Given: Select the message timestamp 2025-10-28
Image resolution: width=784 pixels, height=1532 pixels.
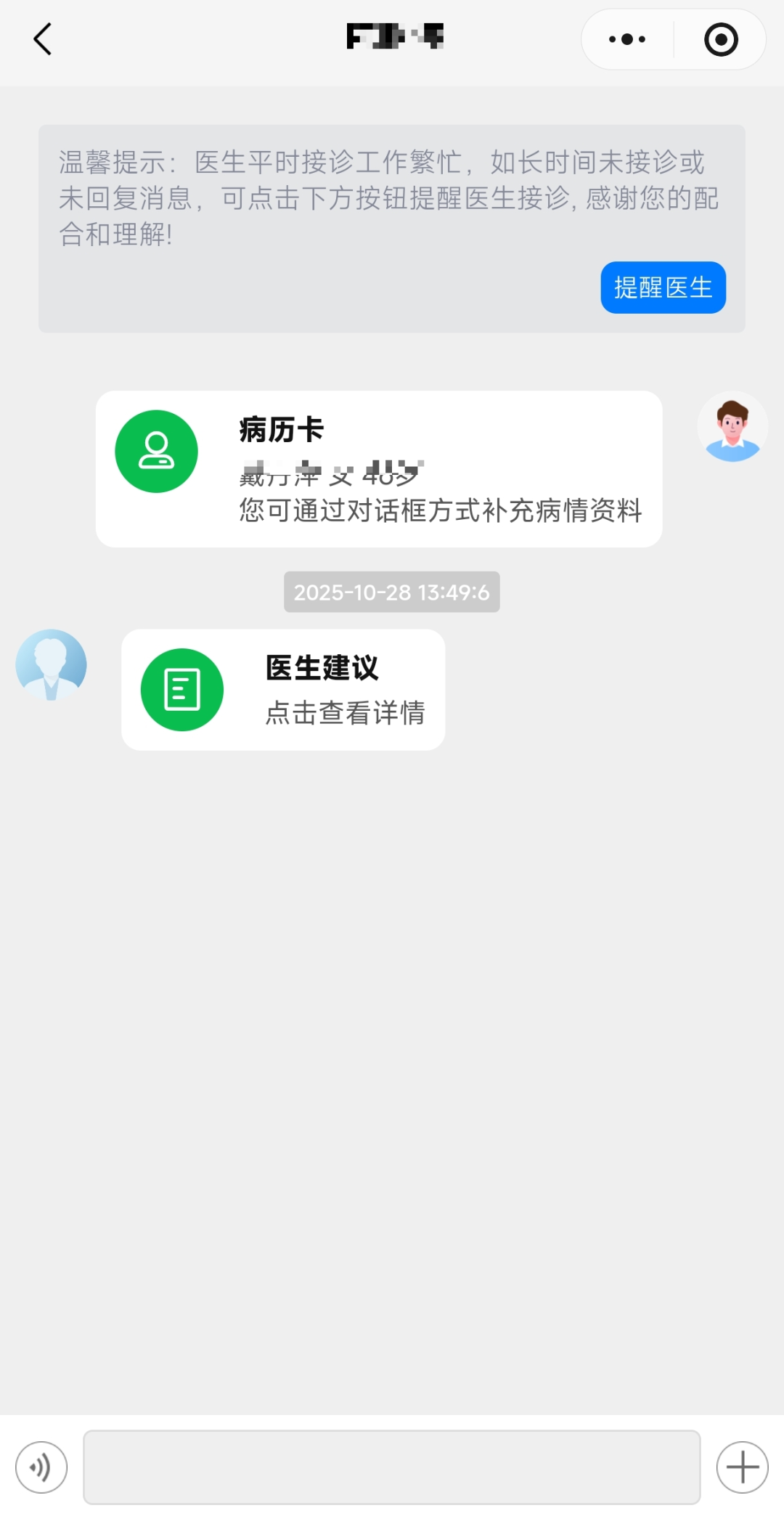Looking at the screenshot, I should coord(392,592).
